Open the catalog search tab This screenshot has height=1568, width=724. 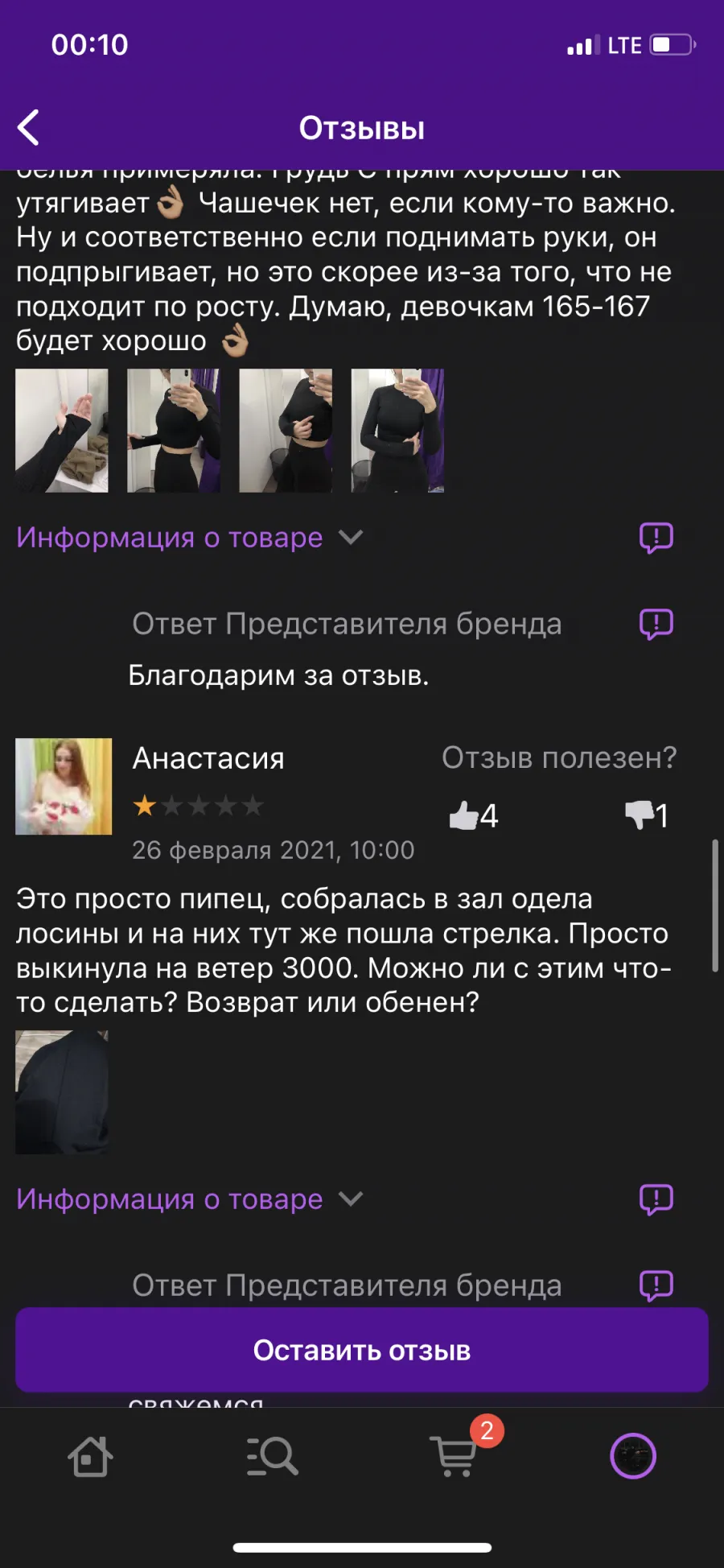(272, 1456)
